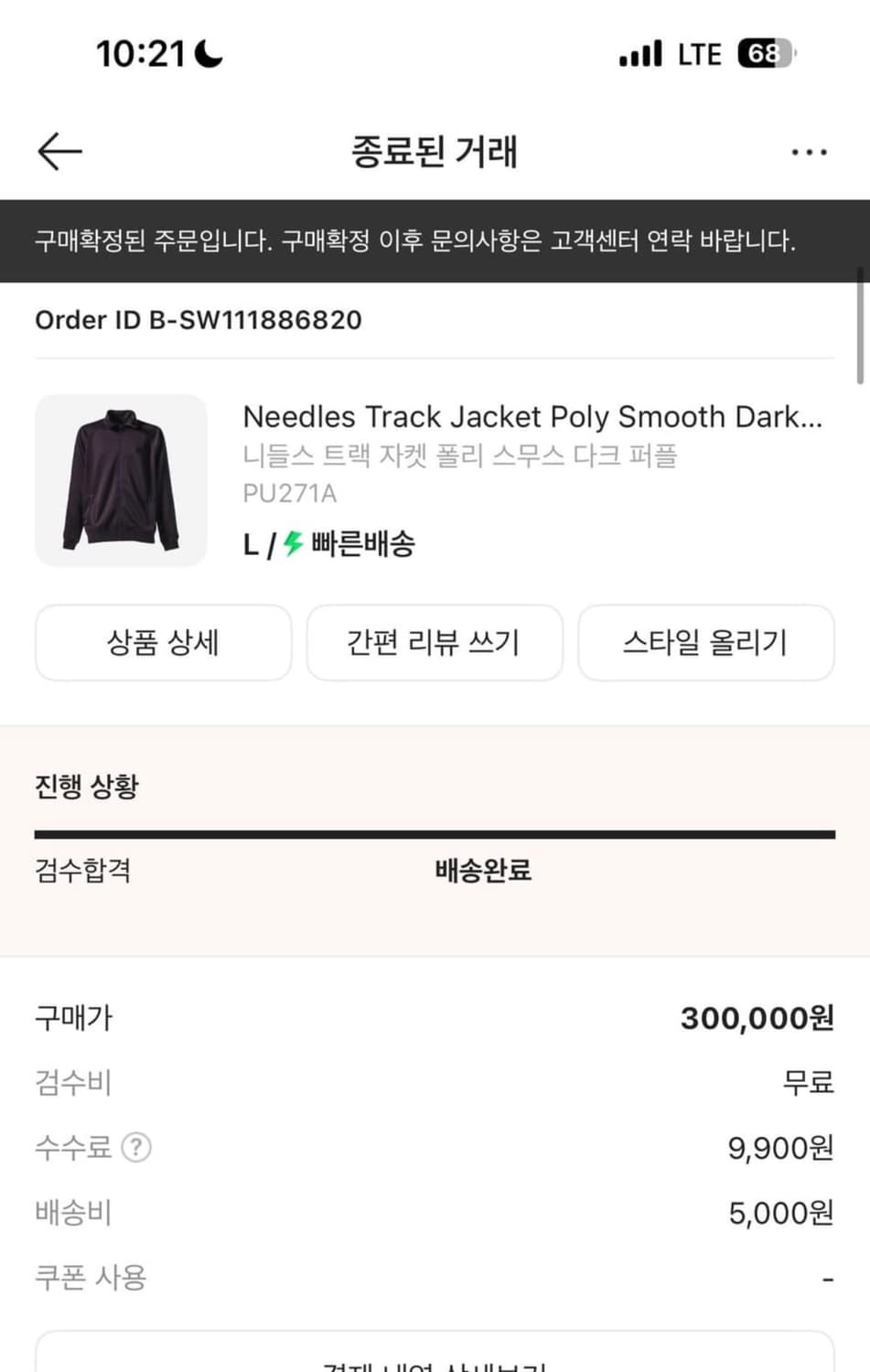Select 간편 리뷰 쓰기 to write a review
Viewport: 870px width, 1372px height.
click(x=435, y=643)
